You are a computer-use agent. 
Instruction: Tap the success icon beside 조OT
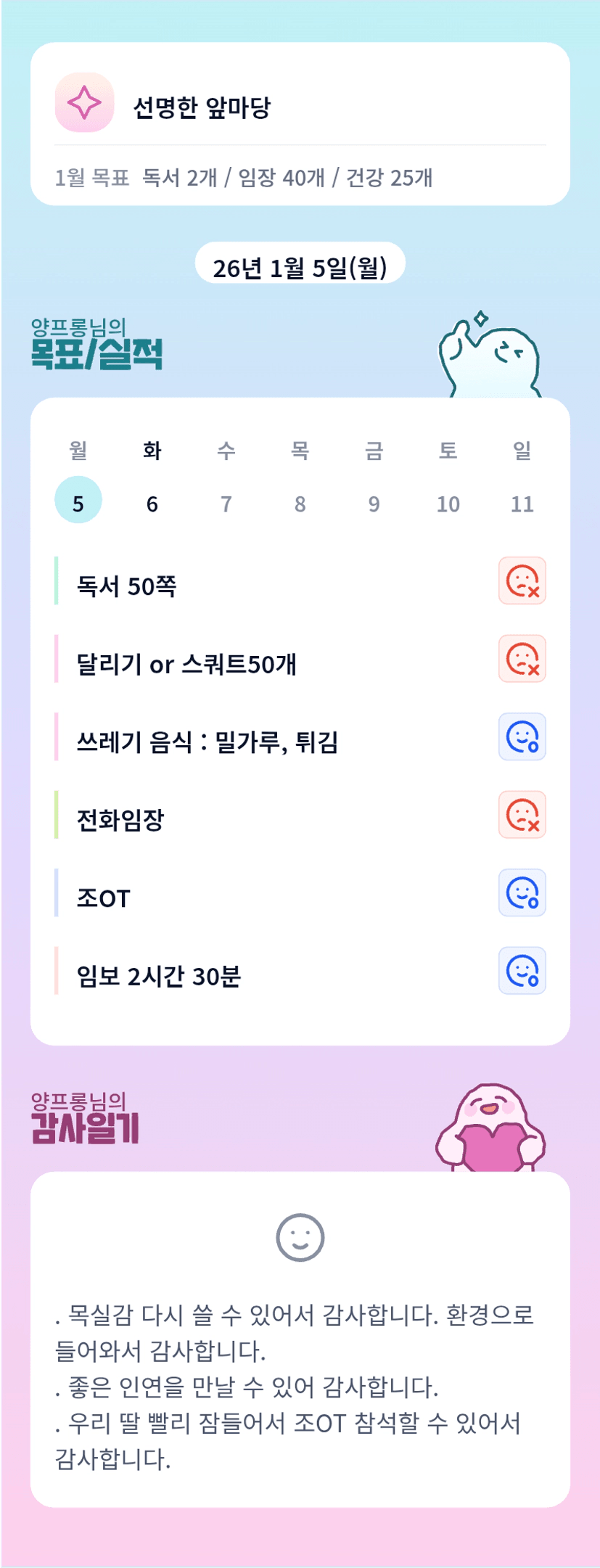click(x=522, y=892)
